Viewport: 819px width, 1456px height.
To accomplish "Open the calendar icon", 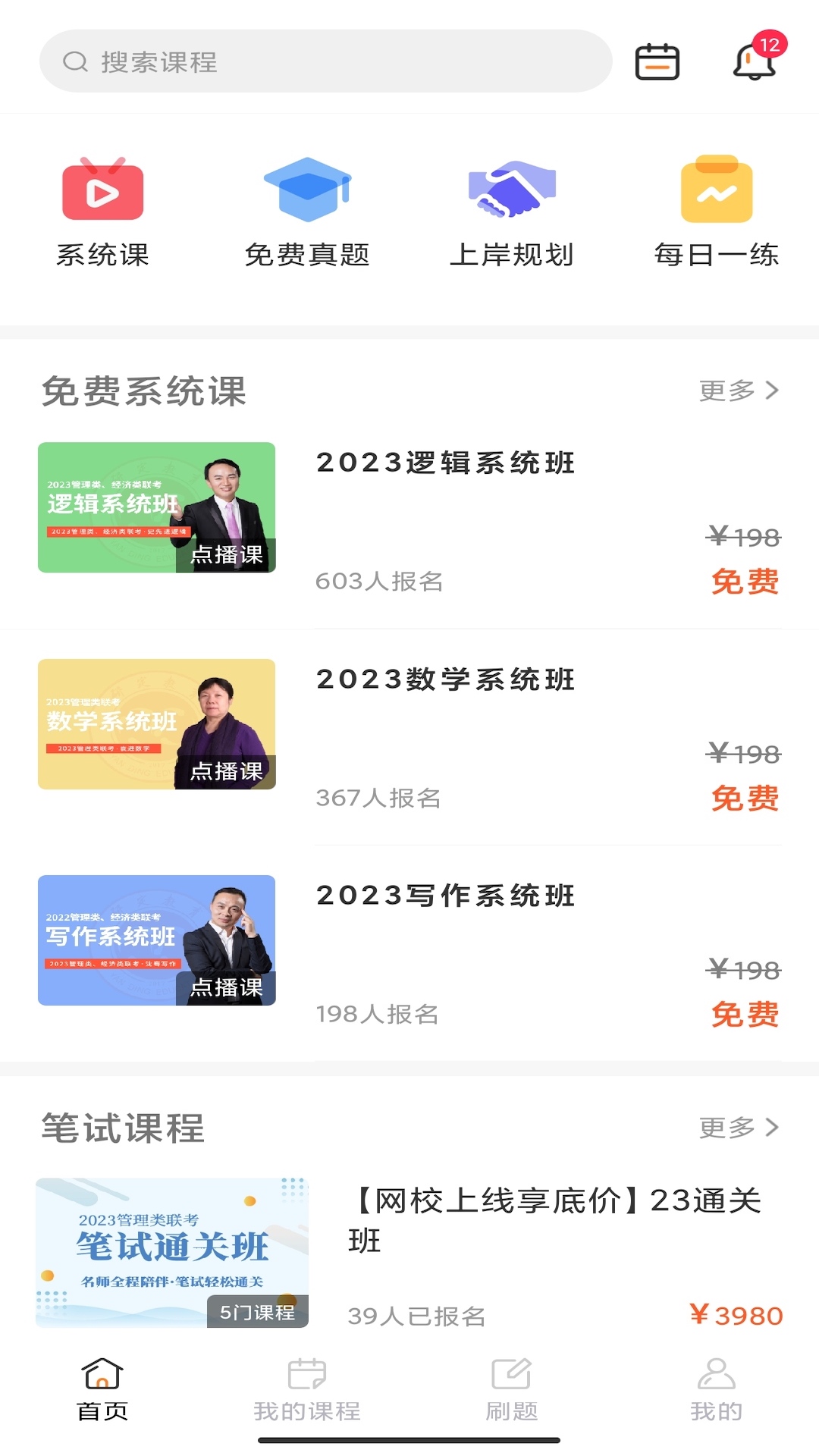I will pyautogui.click(x=657, y=61).
